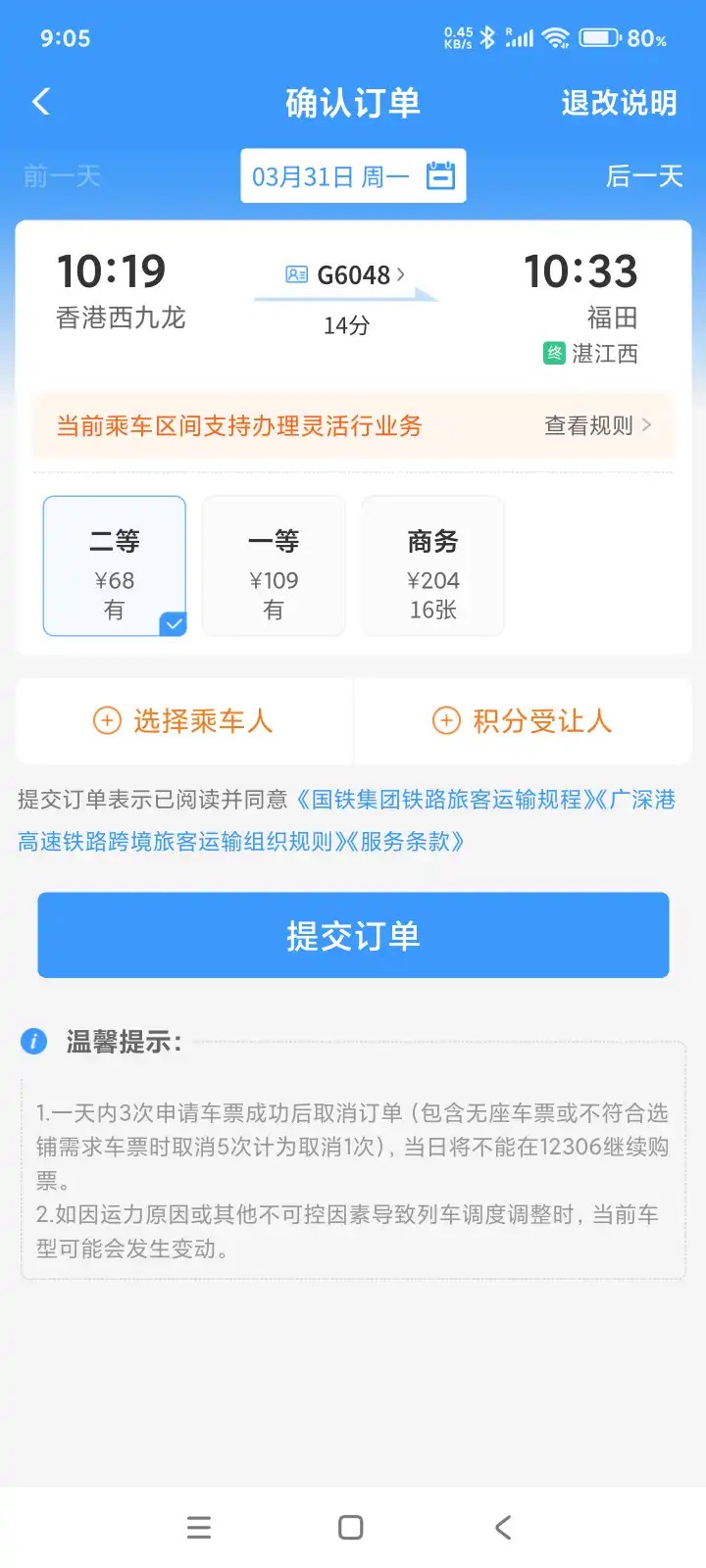706x1568 pixels.
Task: Go back using the top-left arrow
Action: coord(41,102)
